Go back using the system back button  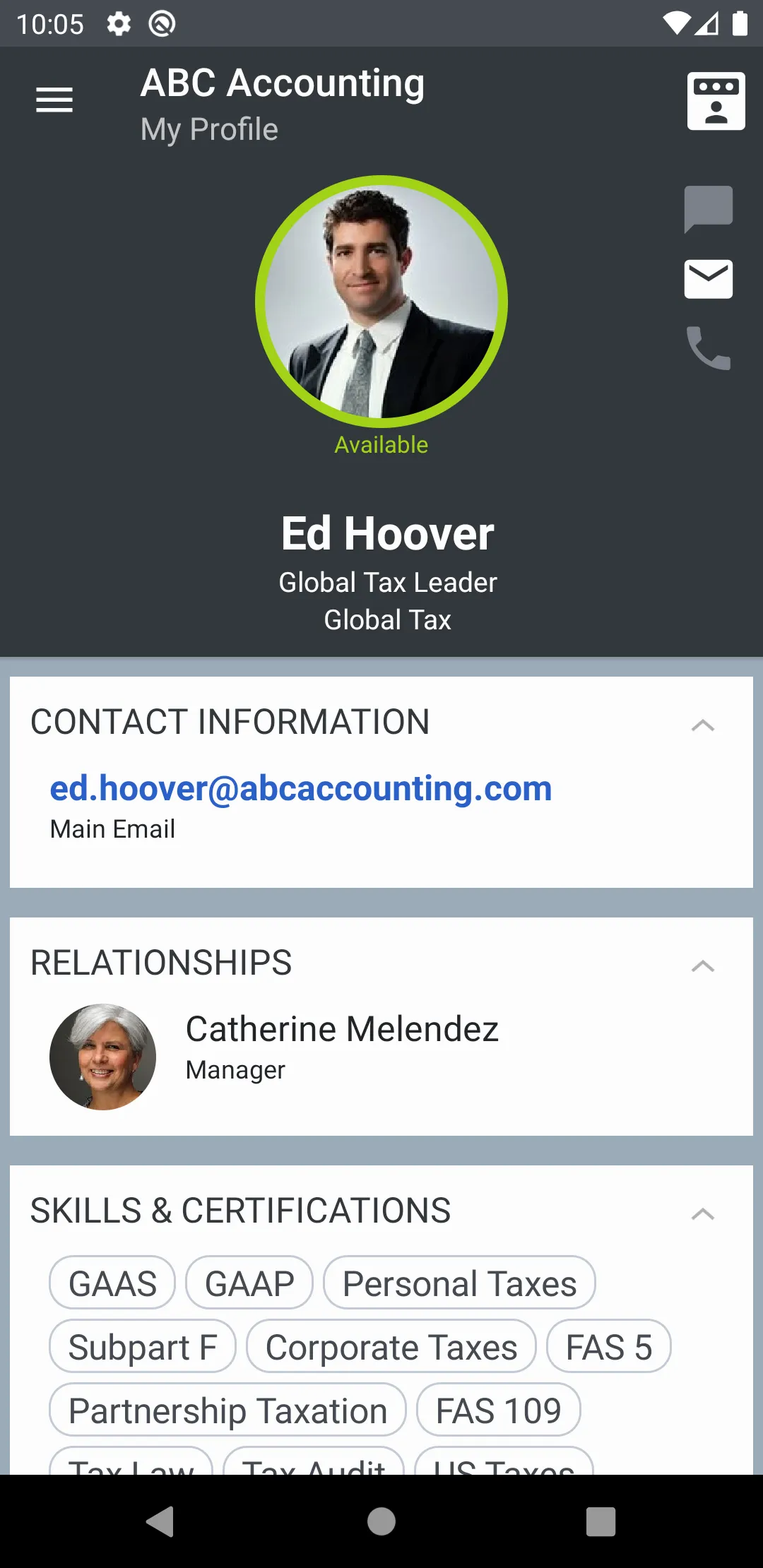160,1521
